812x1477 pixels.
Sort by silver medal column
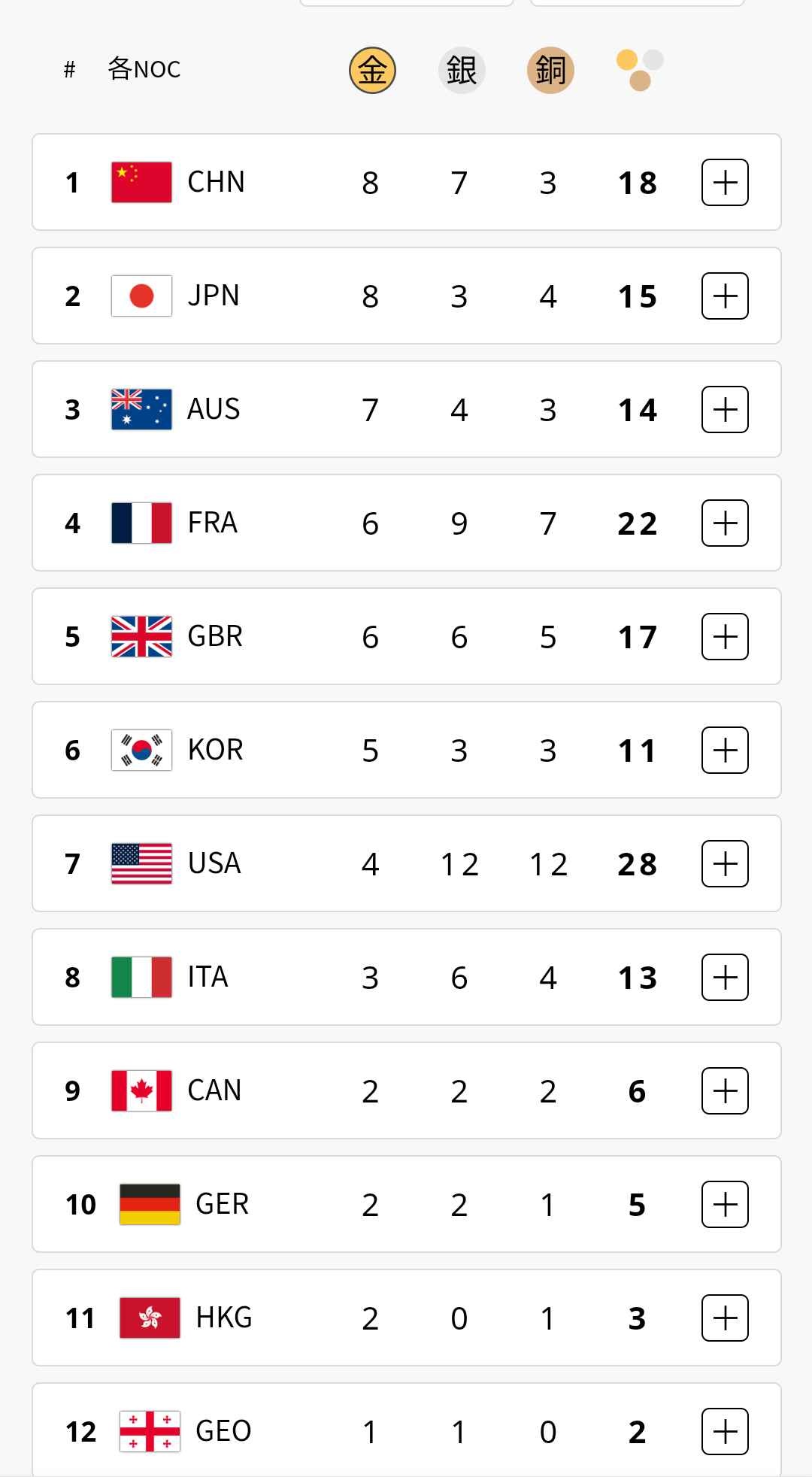(x=462, y=70)
